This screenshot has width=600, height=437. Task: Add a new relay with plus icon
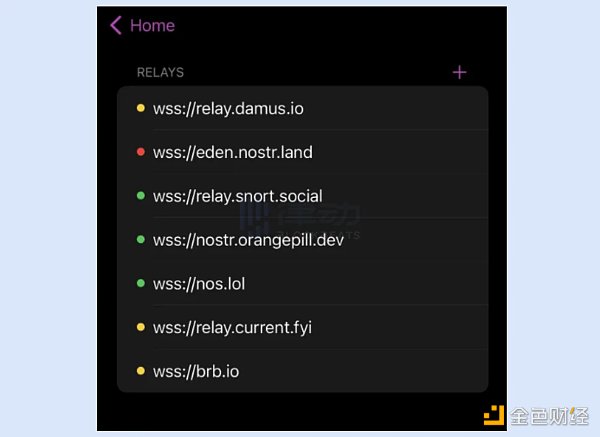(459, 72)
